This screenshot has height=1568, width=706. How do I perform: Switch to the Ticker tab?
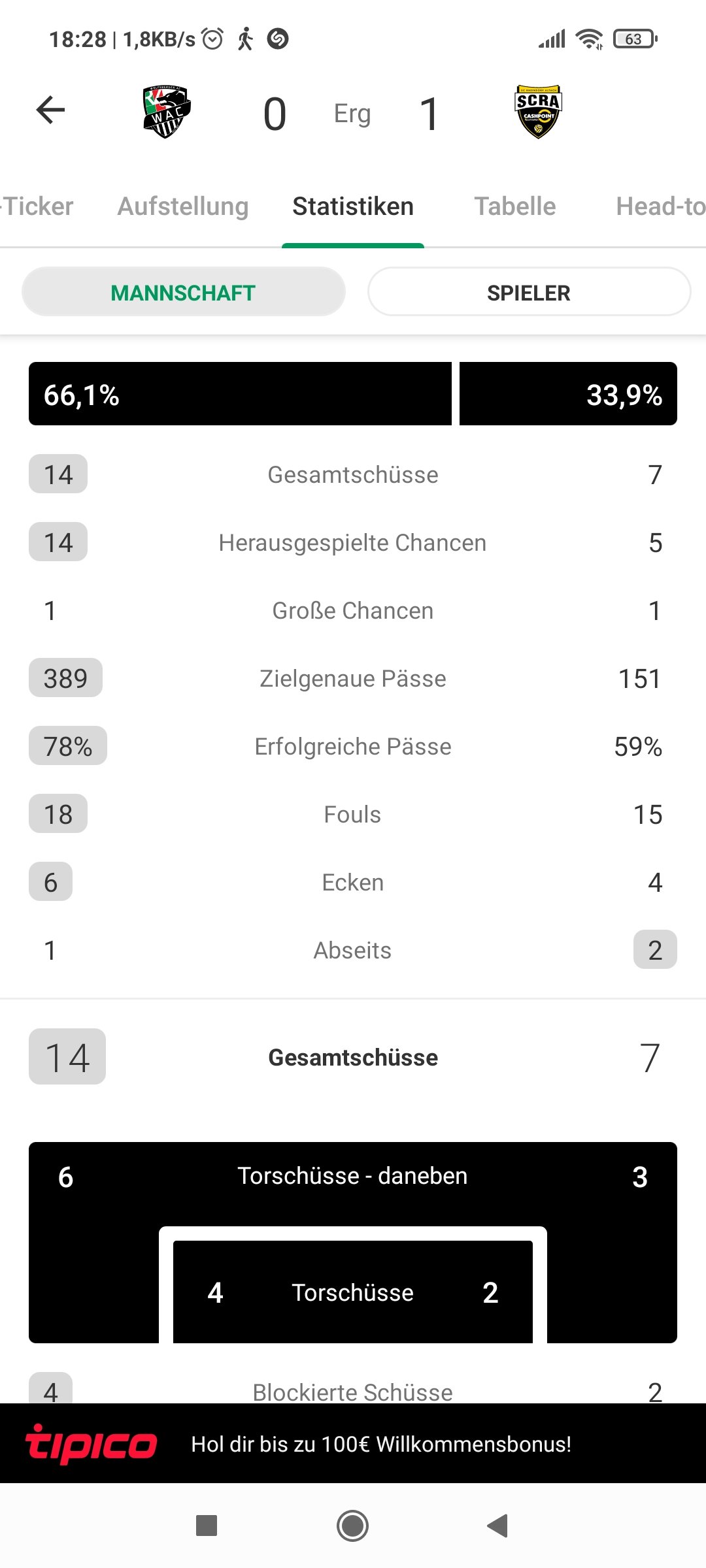click(x=37, y=206)
